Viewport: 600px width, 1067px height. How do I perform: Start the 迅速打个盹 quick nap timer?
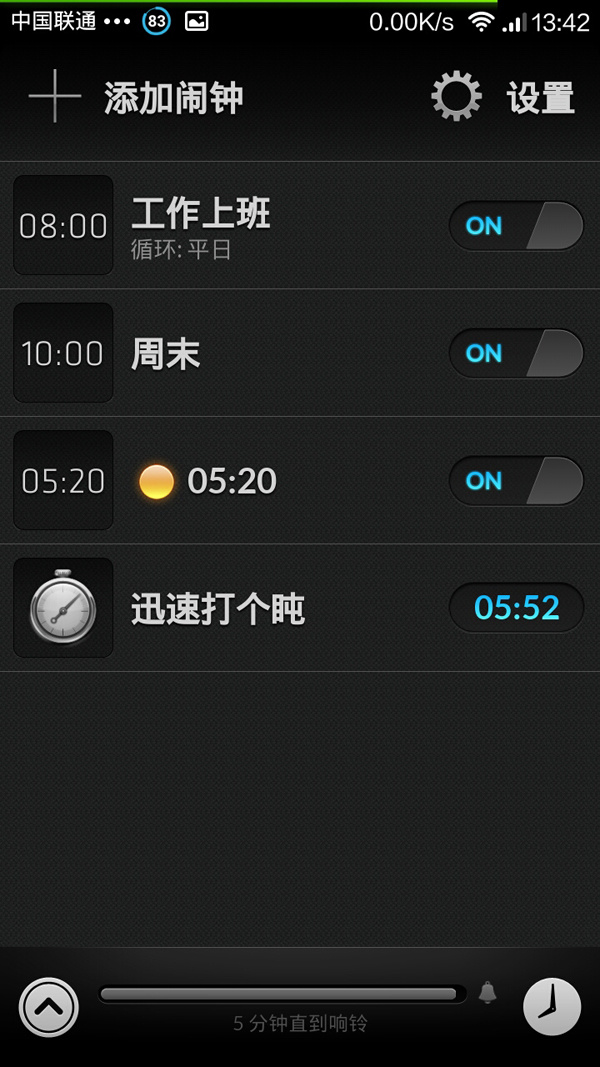coord(217,608)
